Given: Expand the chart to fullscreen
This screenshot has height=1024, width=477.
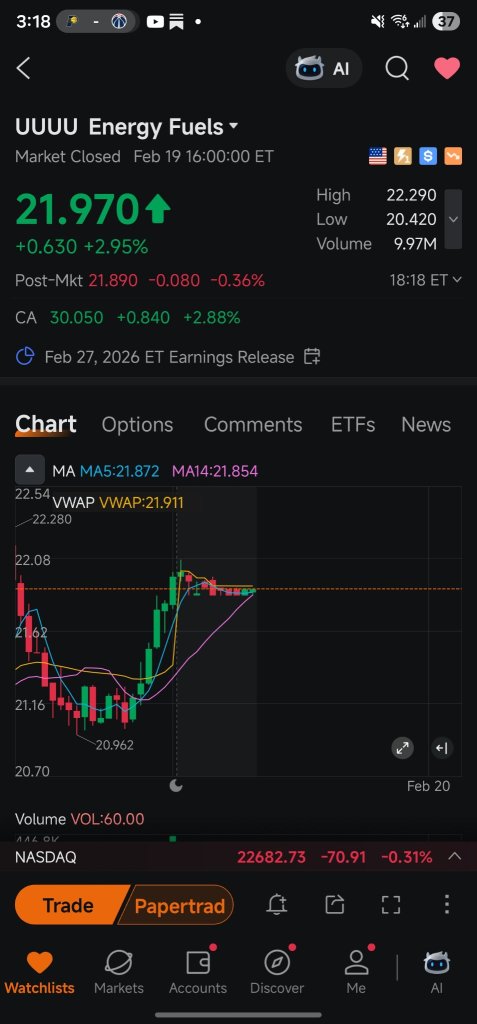Looking at the screenshot, I should (402, 748).
